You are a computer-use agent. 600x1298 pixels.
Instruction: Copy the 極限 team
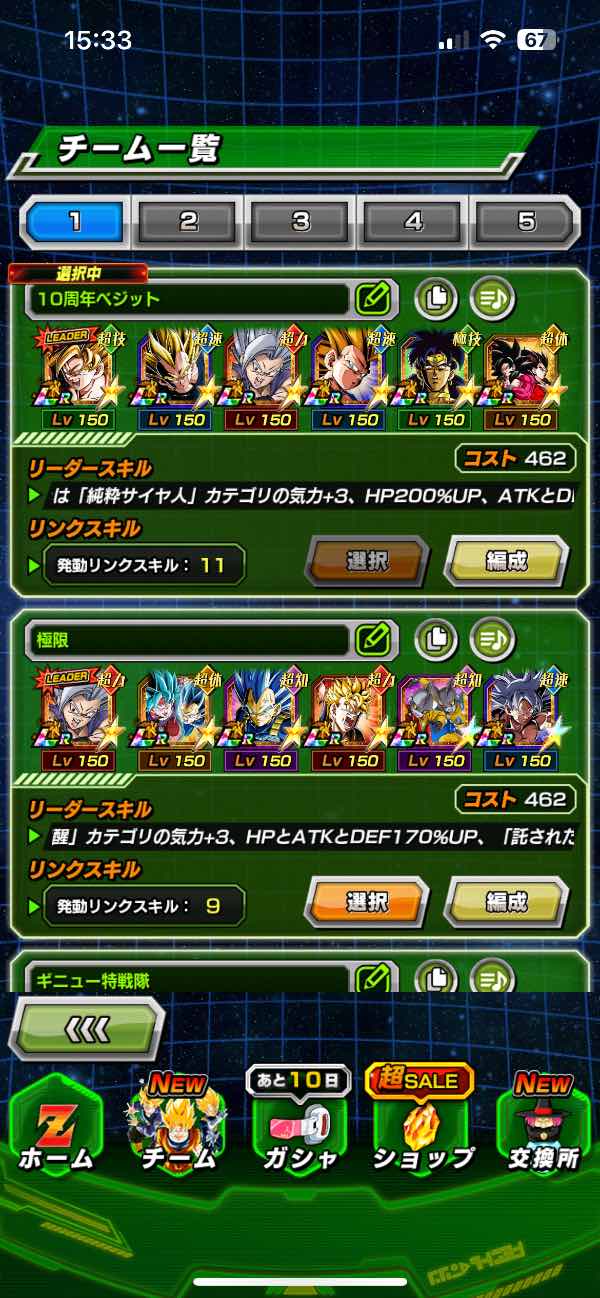[x=435, y=637]
